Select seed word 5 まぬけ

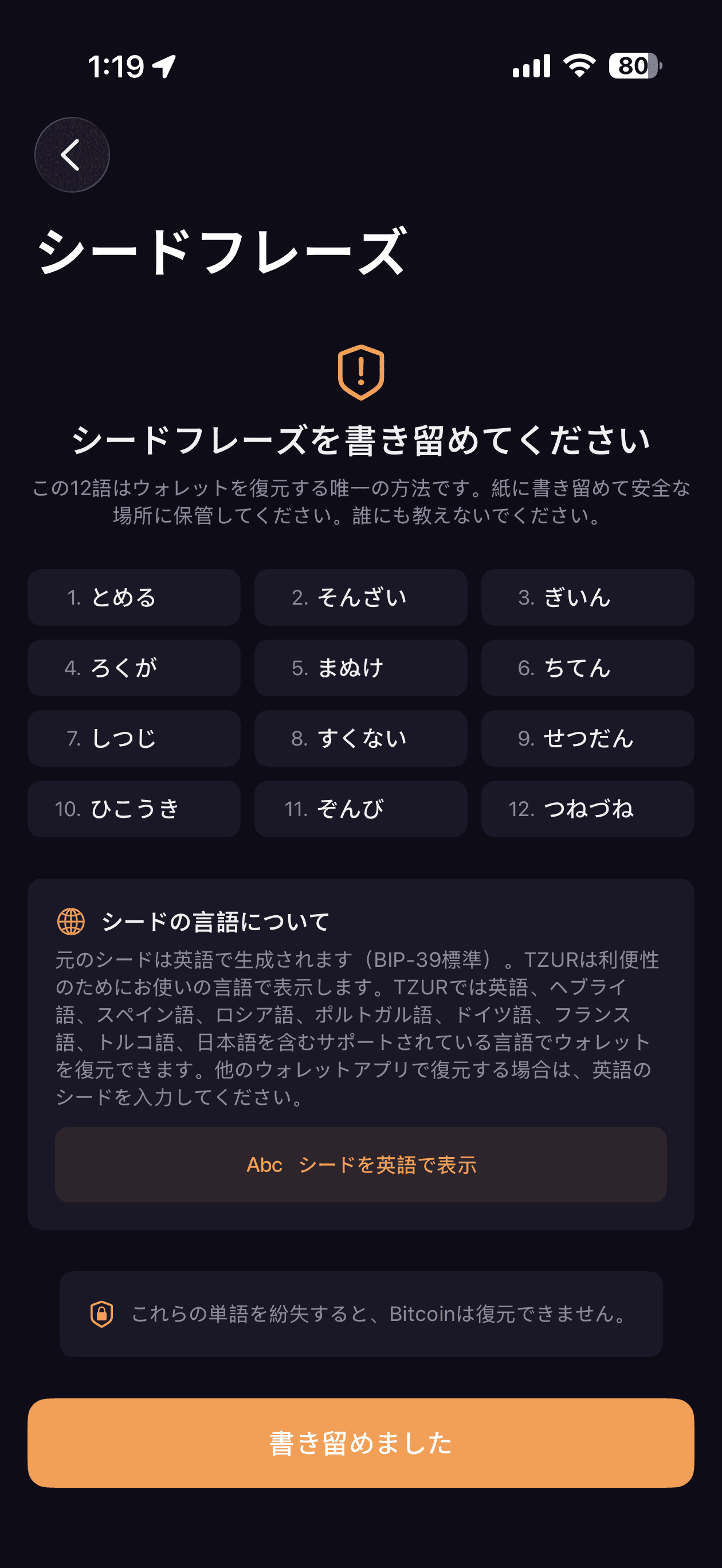[x=360, y=668]
